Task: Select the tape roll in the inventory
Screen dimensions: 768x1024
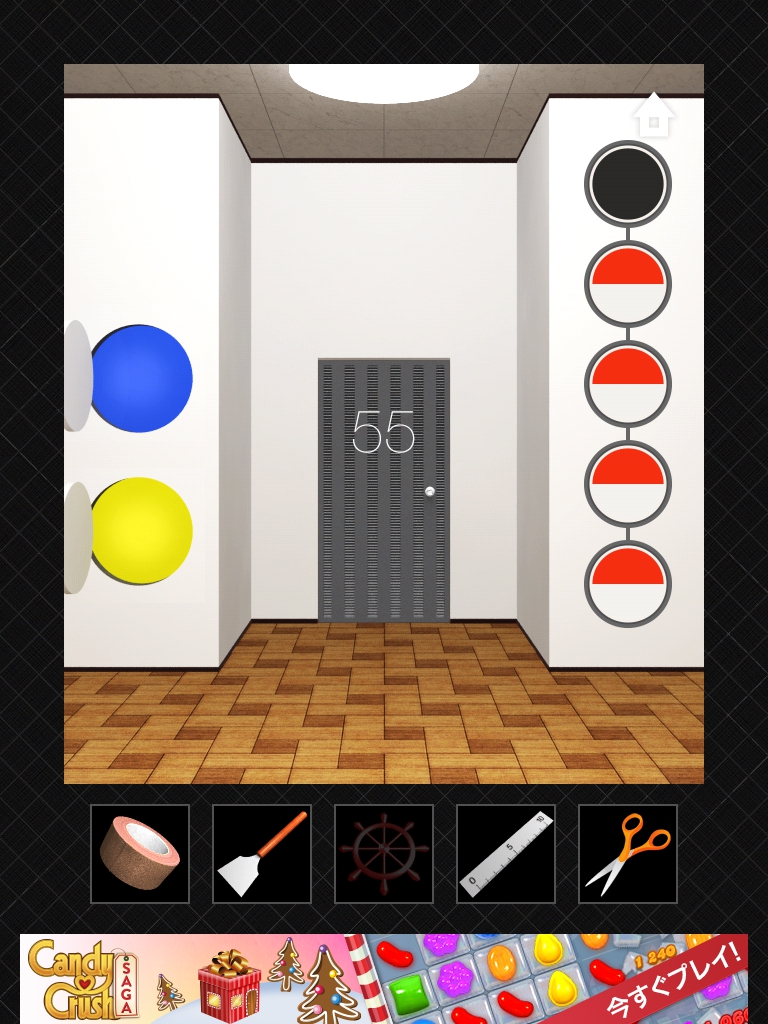Action: tap(140, 854)
